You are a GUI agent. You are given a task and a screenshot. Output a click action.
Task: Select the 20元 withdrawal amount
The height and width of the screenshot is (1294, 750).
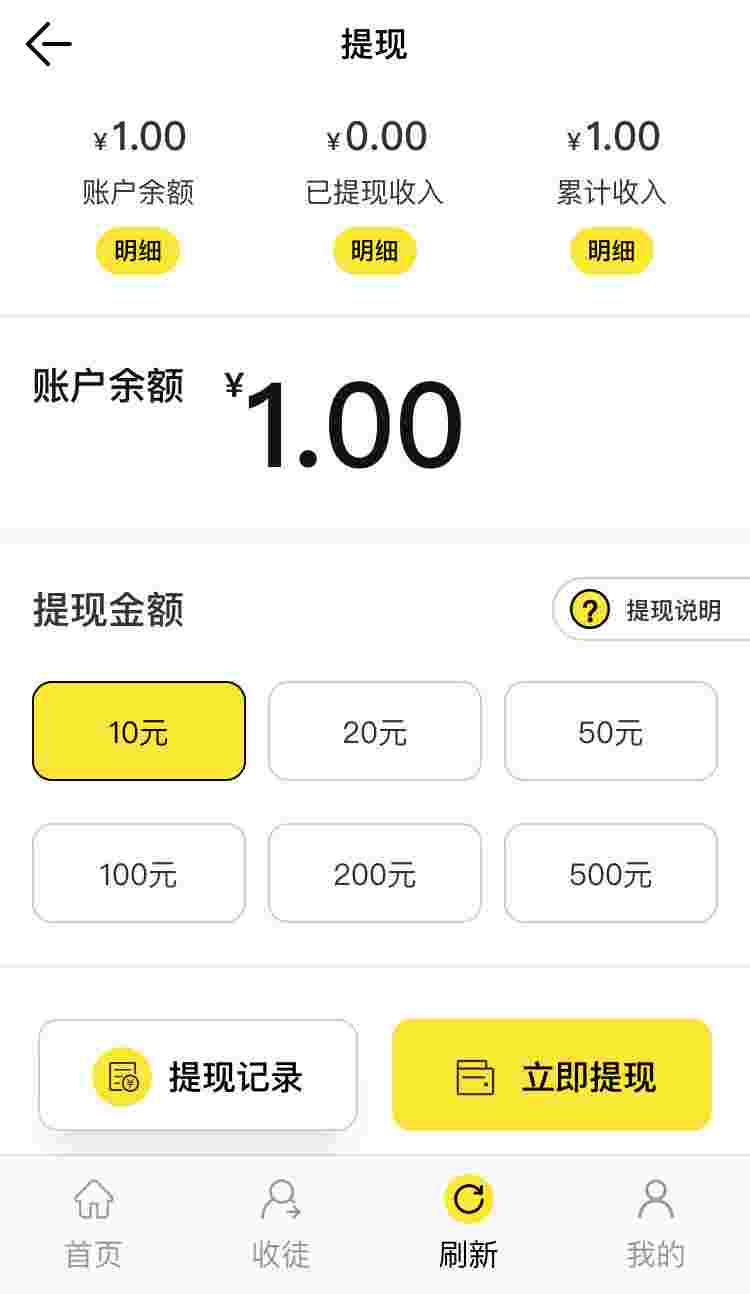[x=375, y=731]
